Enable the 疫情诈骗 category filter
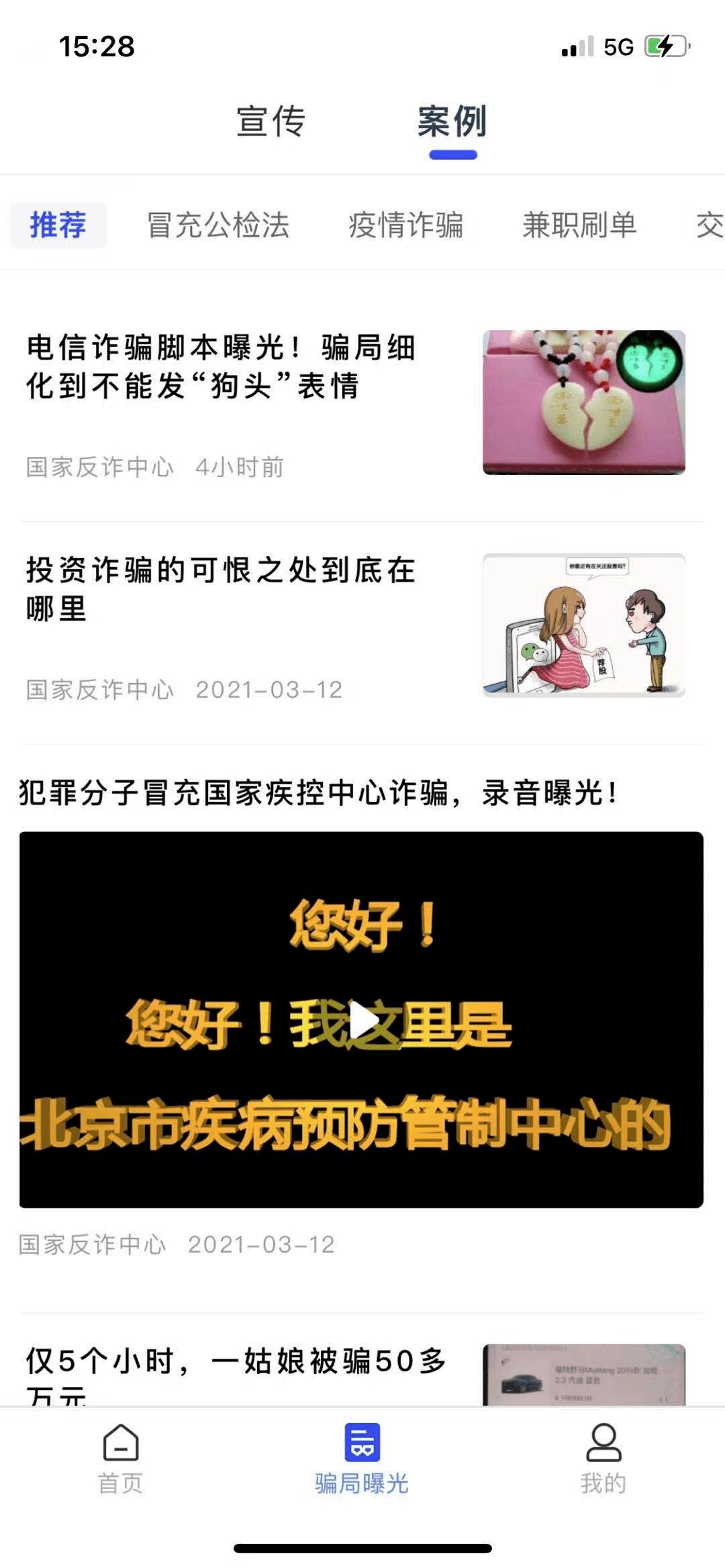725x1568 pixels. [408, 227]
